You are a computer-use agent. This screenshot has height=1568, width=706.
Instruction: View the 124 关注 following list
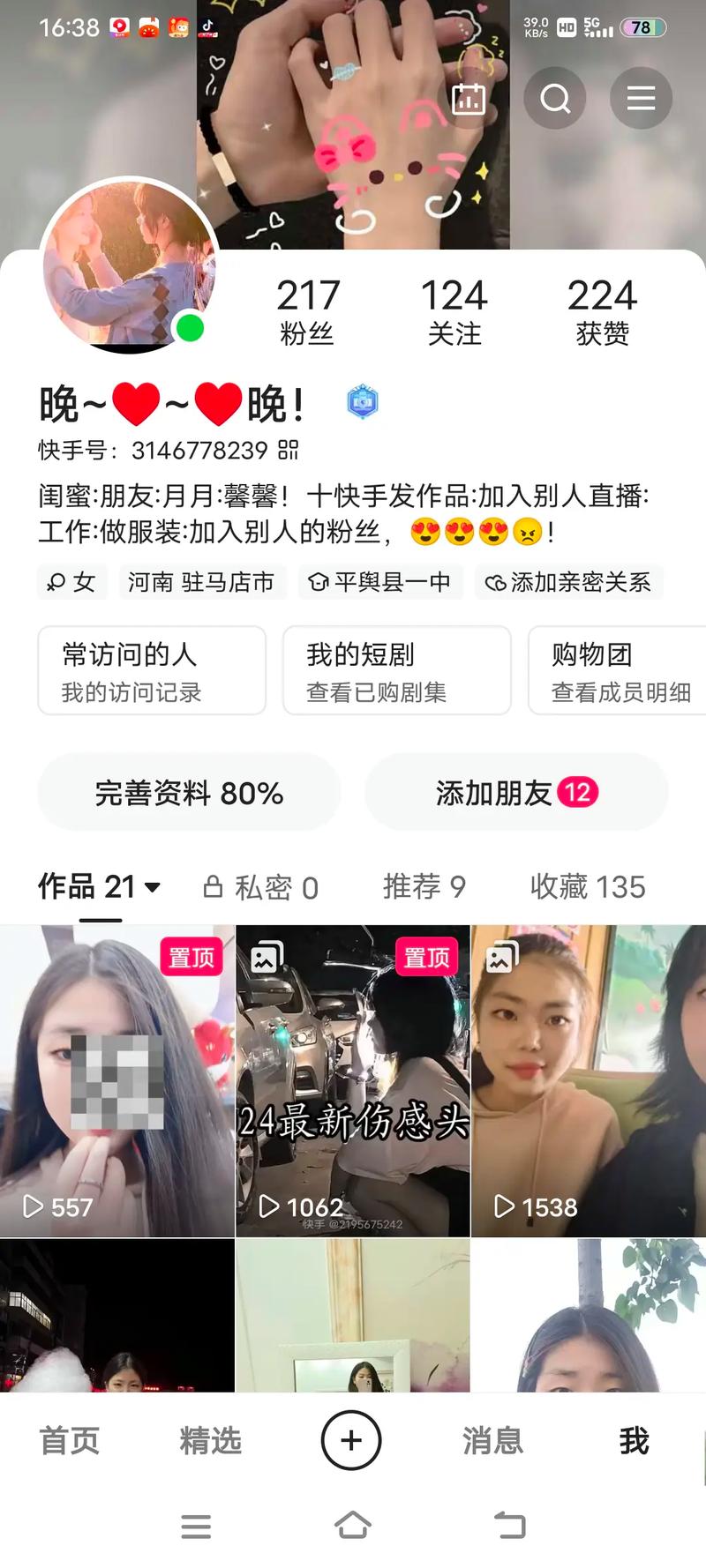pos(454,311)
